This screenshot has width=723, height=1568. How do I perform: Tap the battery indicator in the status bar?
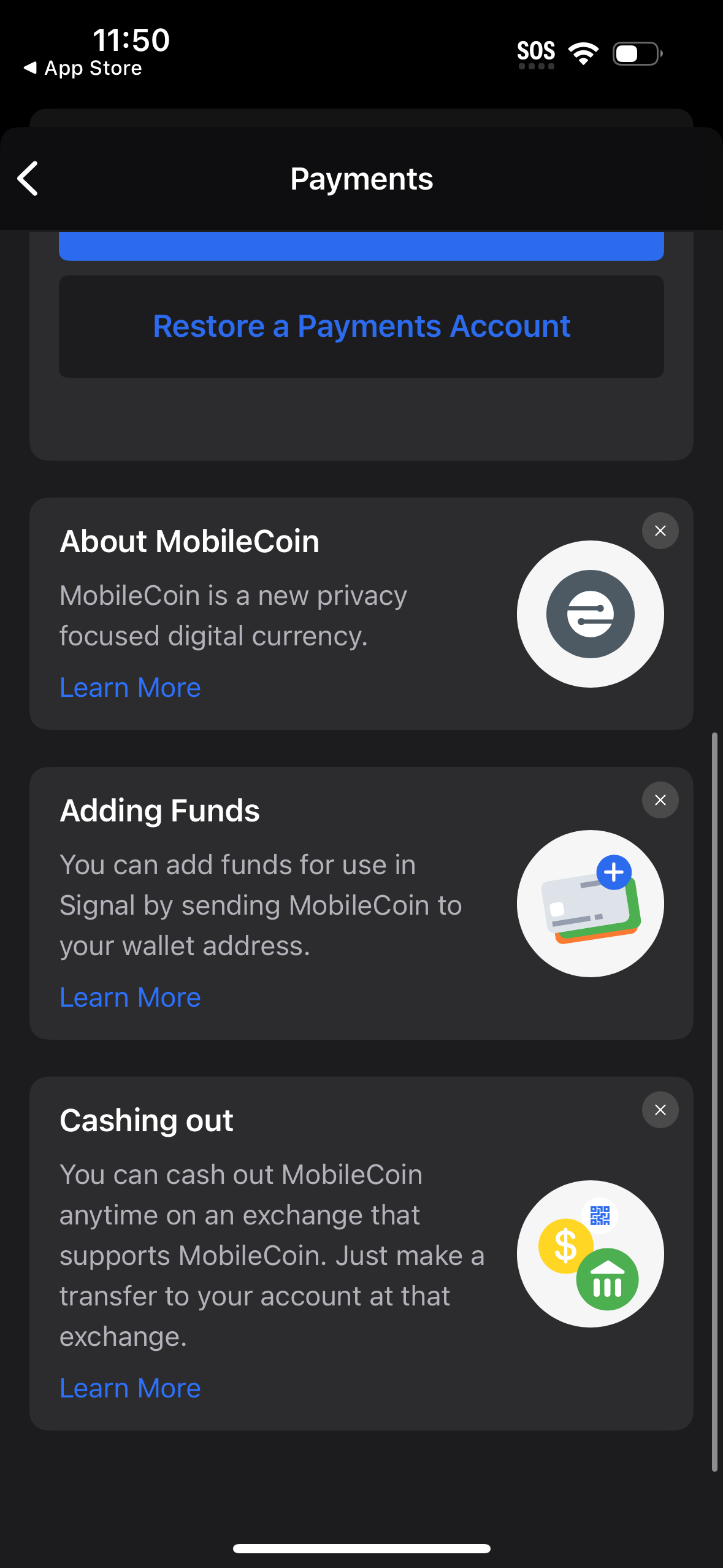tap(635, 53)
